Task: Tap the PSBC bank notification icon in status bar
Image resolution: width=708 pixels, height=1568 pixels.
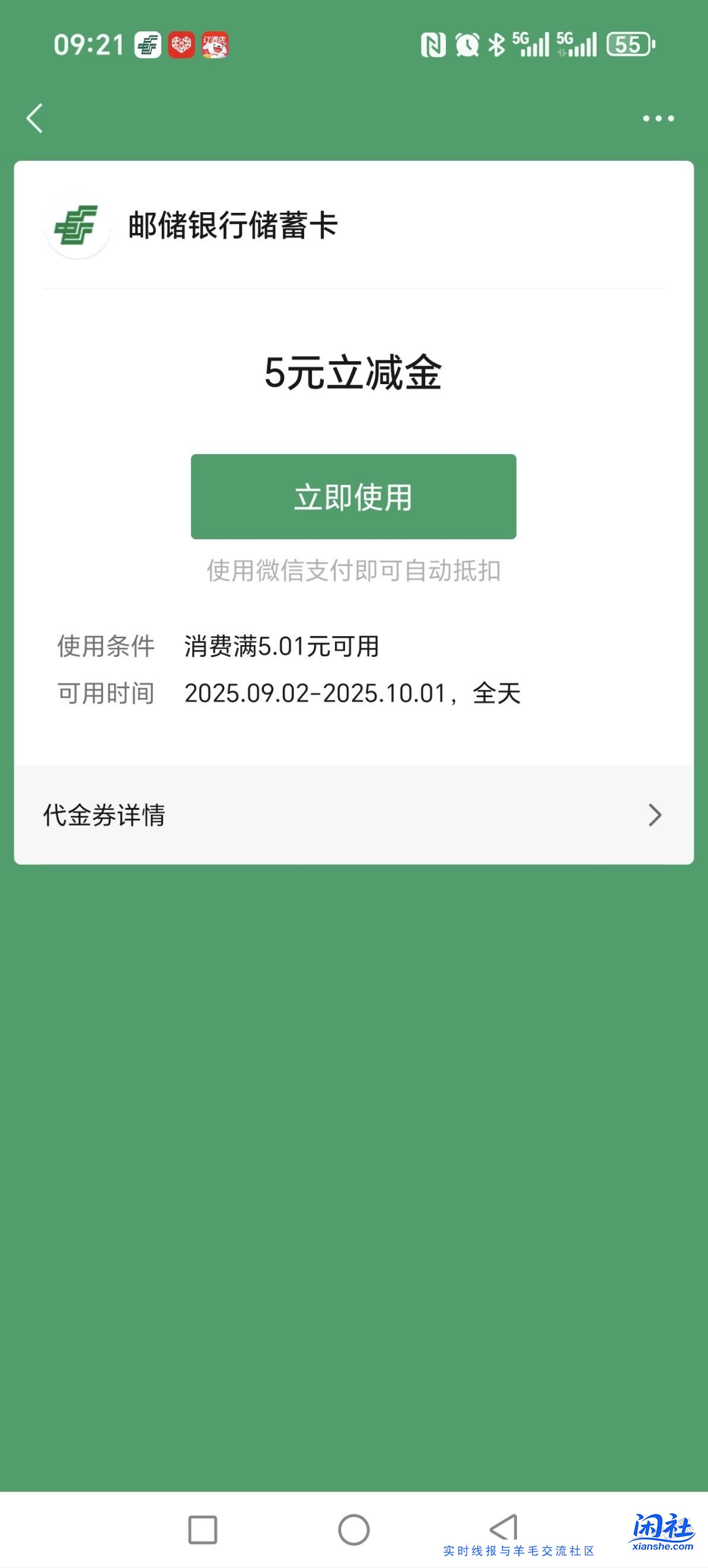Action: click(x=148, y=44)
